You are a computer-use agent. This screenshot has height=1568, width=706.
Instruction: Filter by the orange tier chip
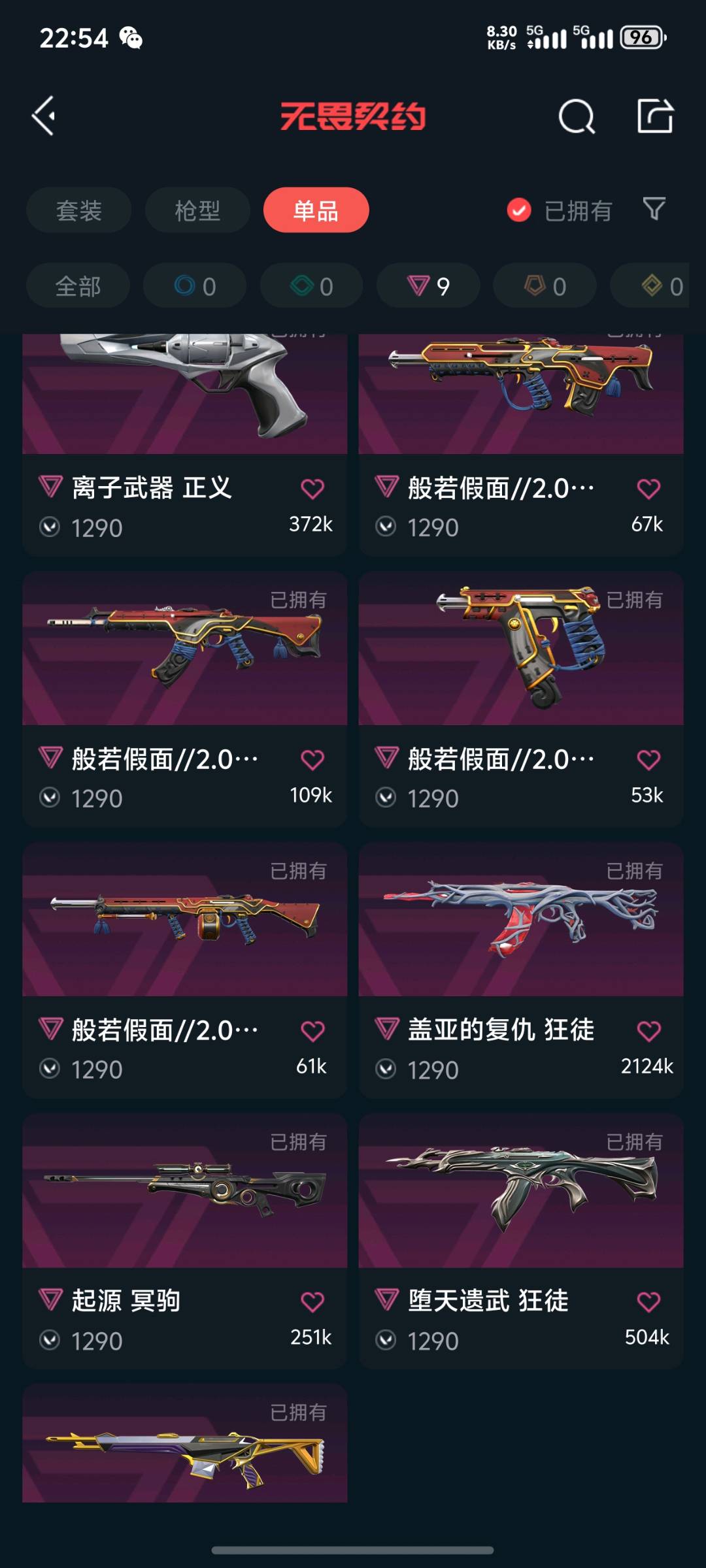(x=545, y=286)
